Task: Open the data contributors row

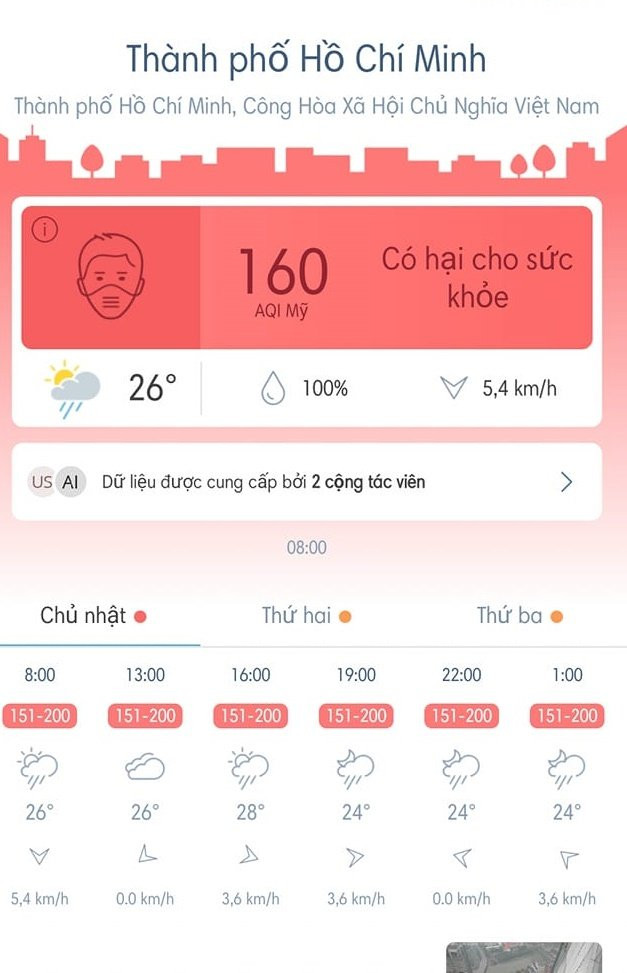Action: [x=306, y=482]
